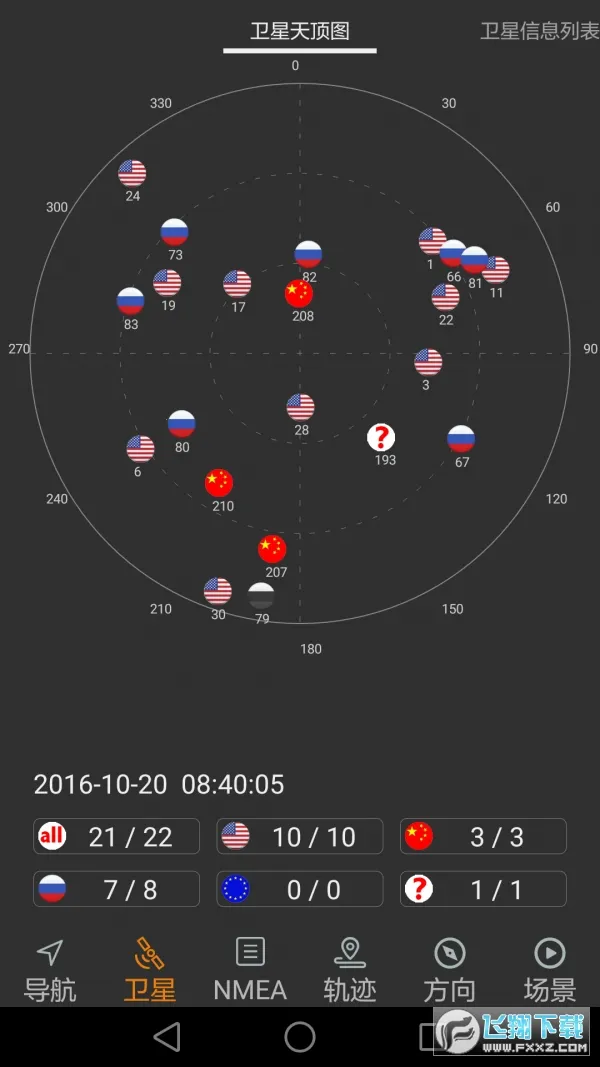Filter by Chinese satellites 3 / 3

pos(483,836)
